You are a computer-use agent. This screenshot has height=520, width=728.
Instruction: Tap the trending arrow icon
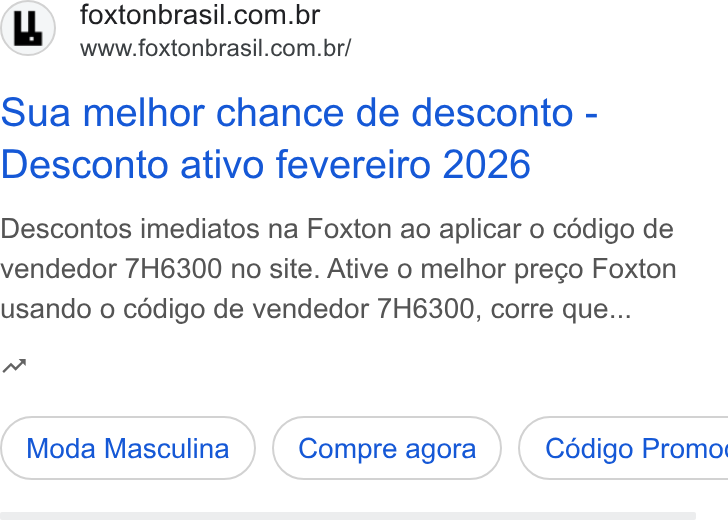(x=14, y=366)
